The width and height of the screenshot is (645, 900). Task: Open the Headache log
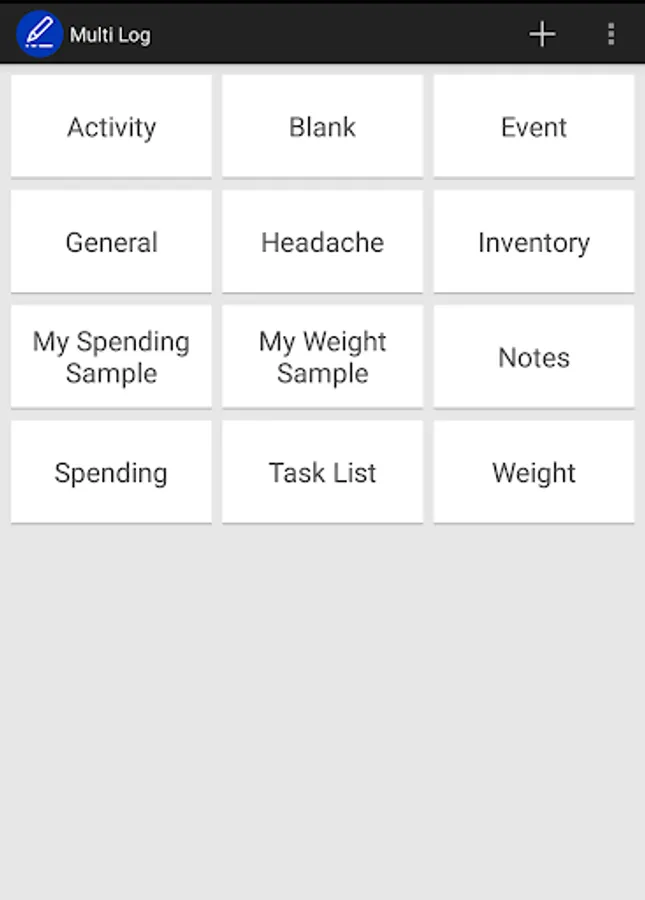(322, 242)
